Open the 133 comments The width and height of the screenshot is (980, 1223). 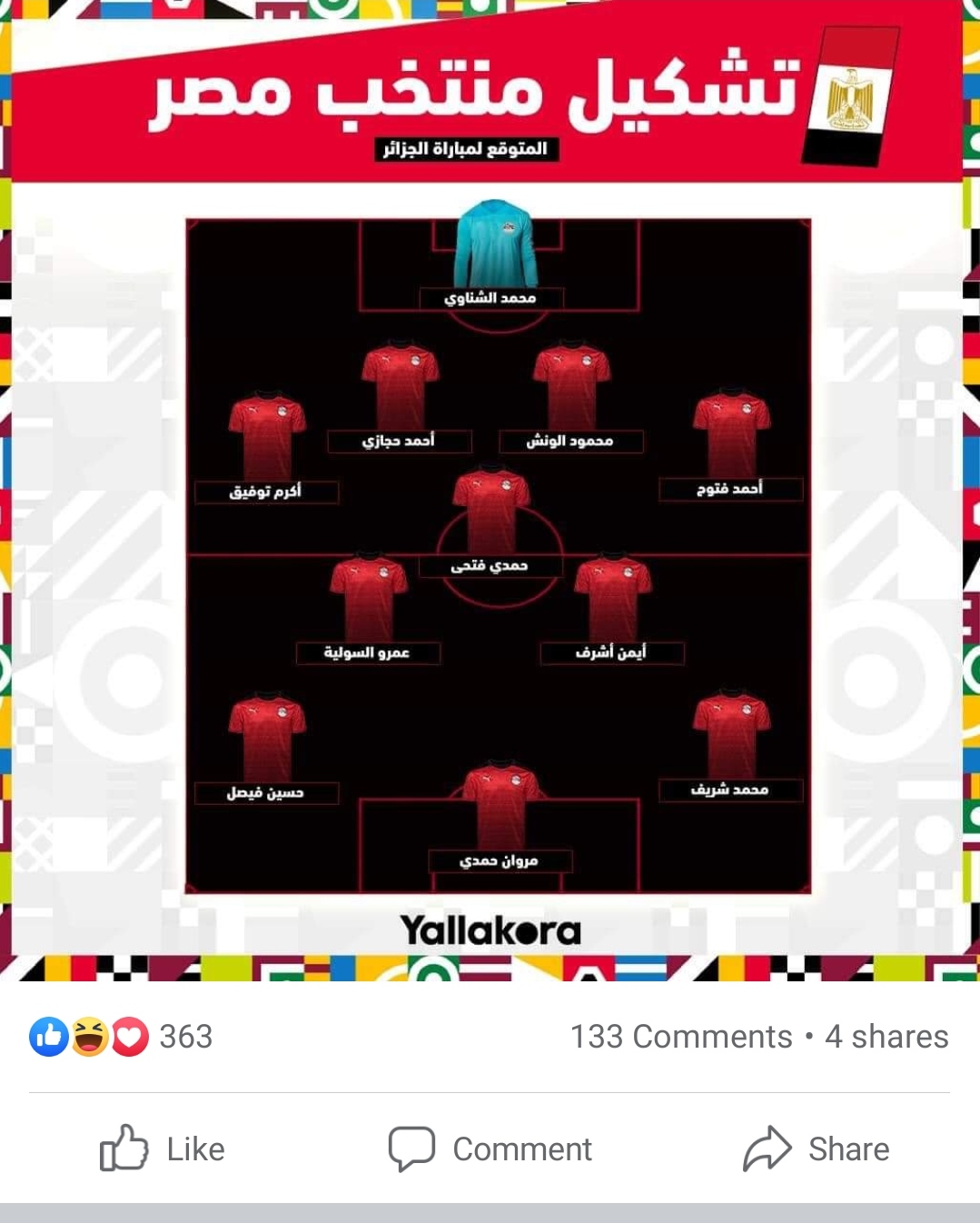[x=681, y=1036]
